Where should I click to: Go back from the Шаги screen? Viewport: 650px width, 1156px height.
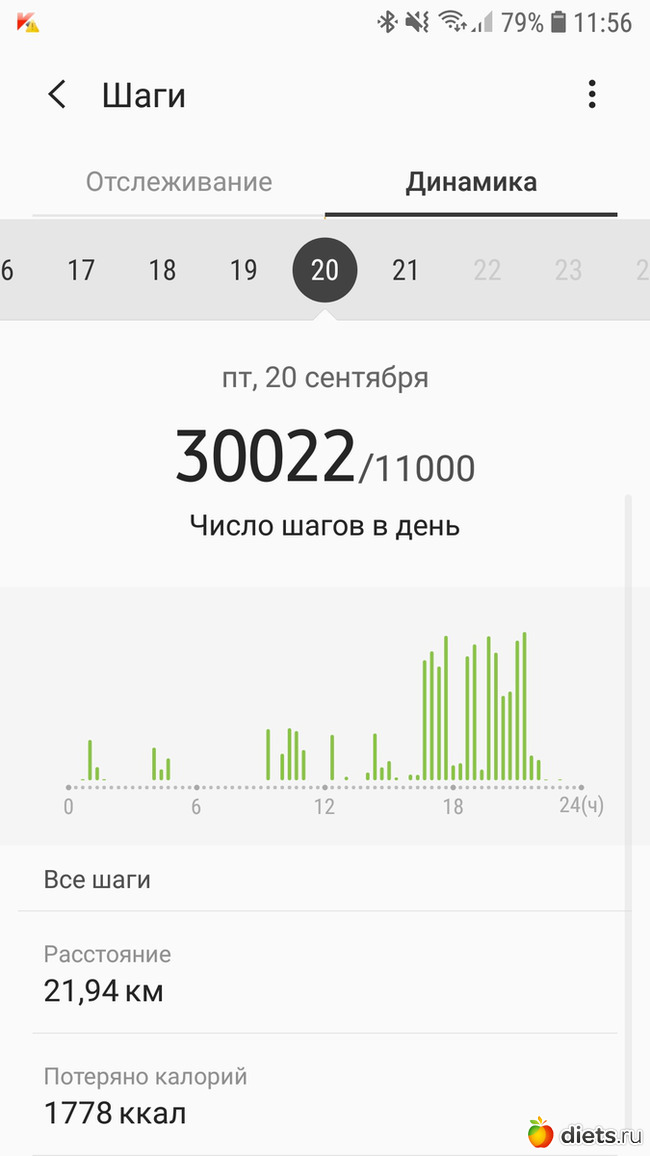(x=57, y=95)
